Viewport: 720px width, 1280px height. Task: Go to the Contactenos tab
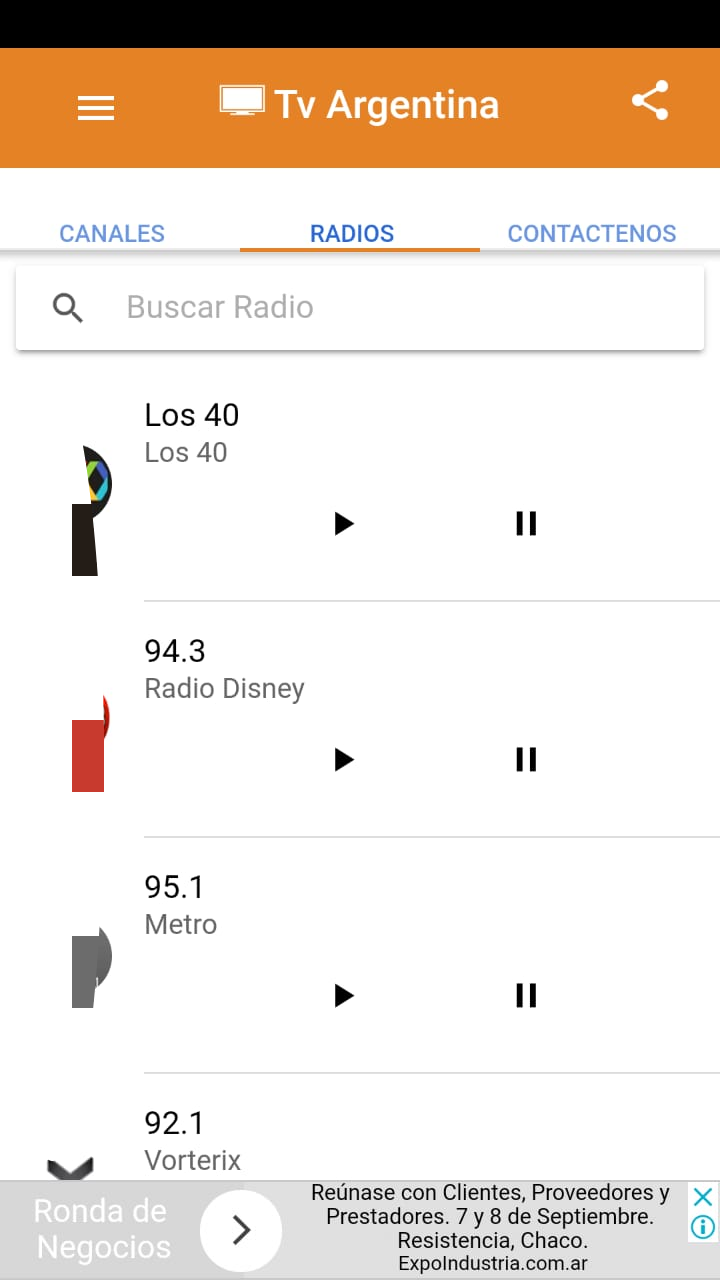pos(592,234)
